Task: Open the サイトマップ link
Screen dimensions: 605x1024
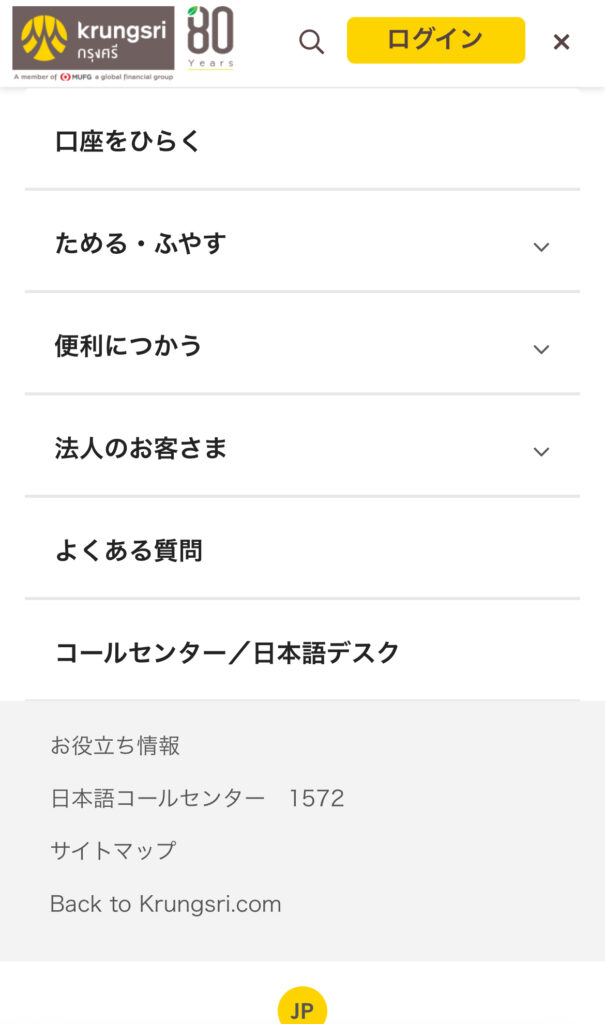Action: [x=113, y=850]
